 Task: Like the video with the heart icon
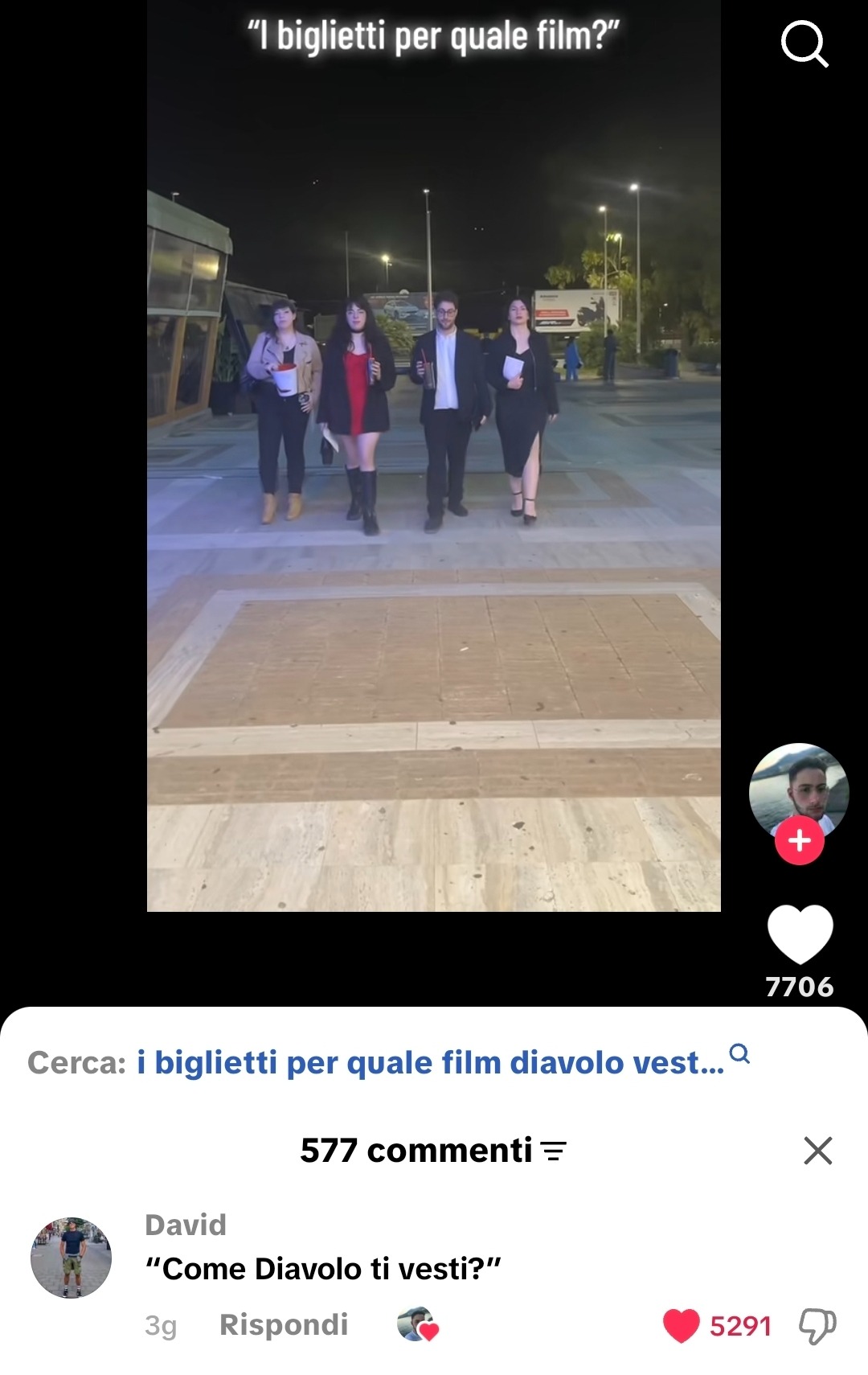800,934
